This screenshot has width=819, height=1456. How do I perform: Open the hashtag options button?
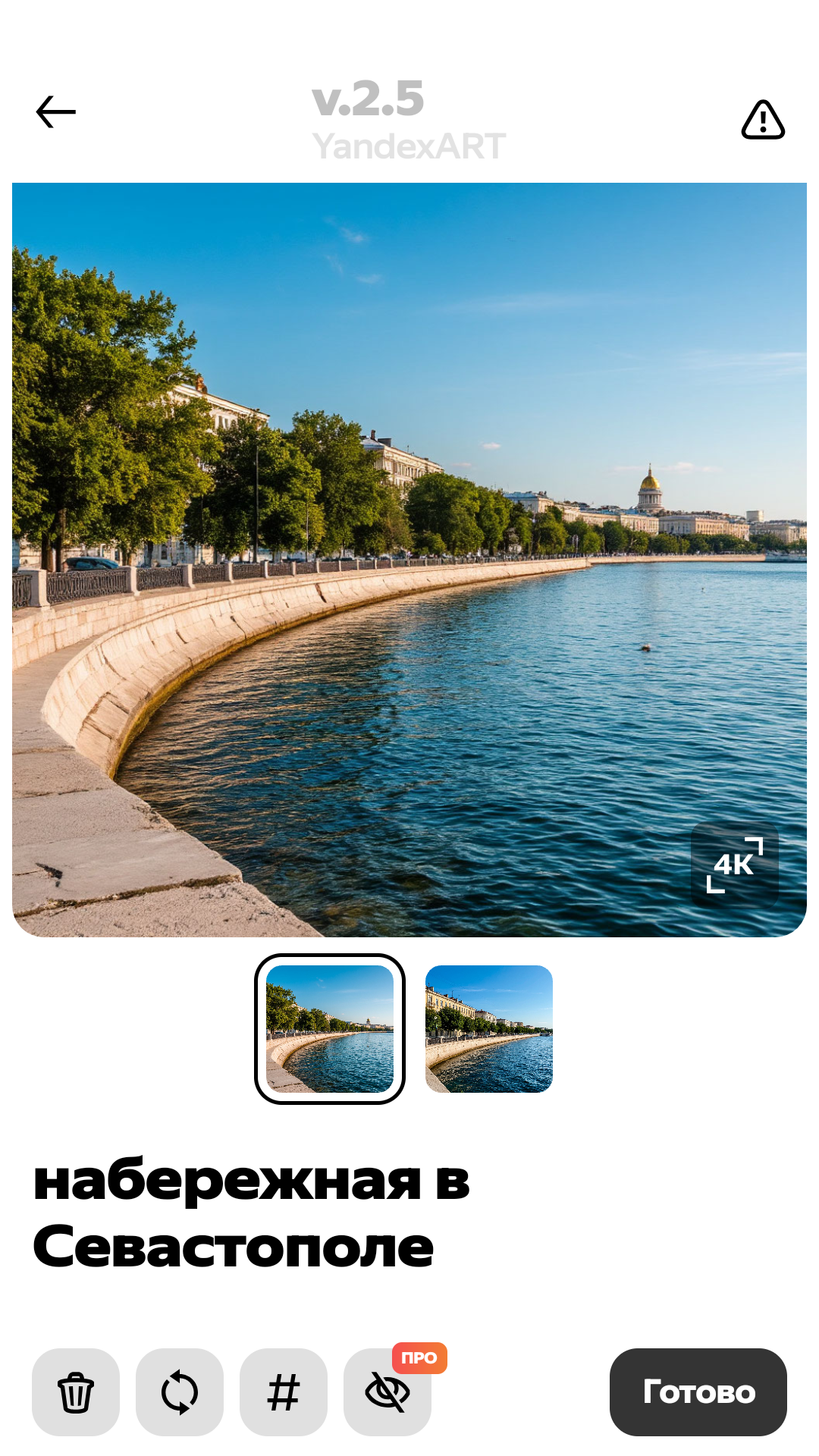tap(284, 1392)
